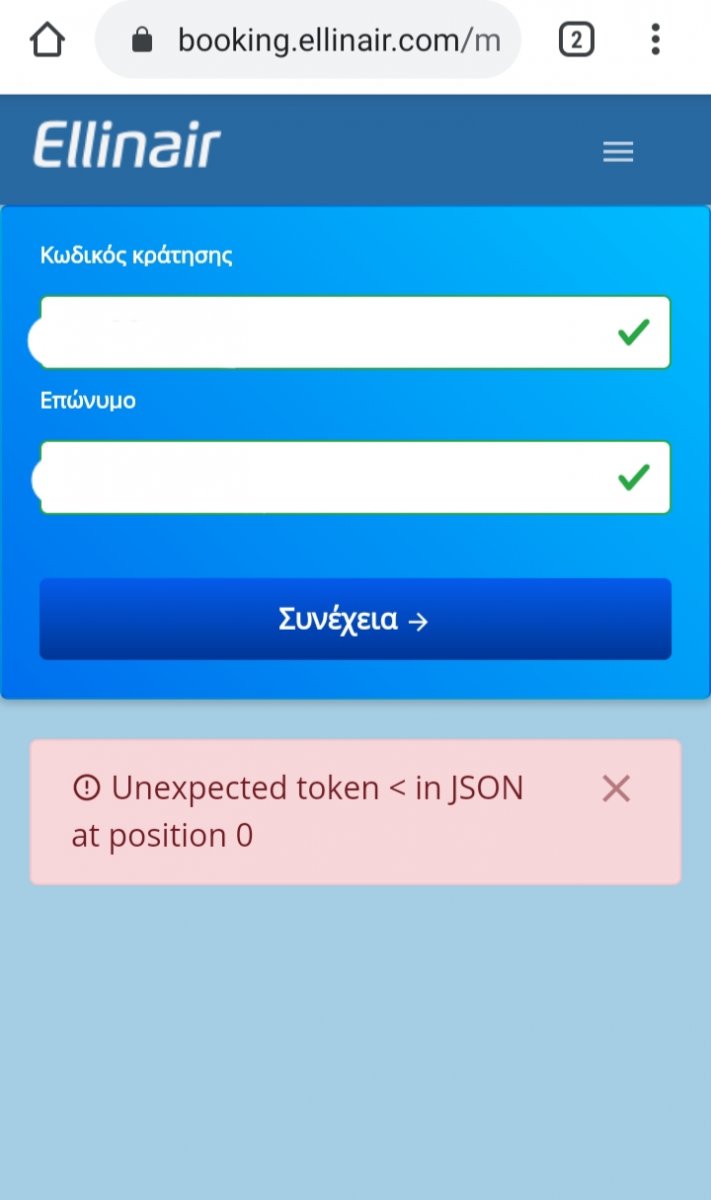Open the Ellinair hamburger menu
Screen dimensions: 711x1200
[x=618, y=152]
